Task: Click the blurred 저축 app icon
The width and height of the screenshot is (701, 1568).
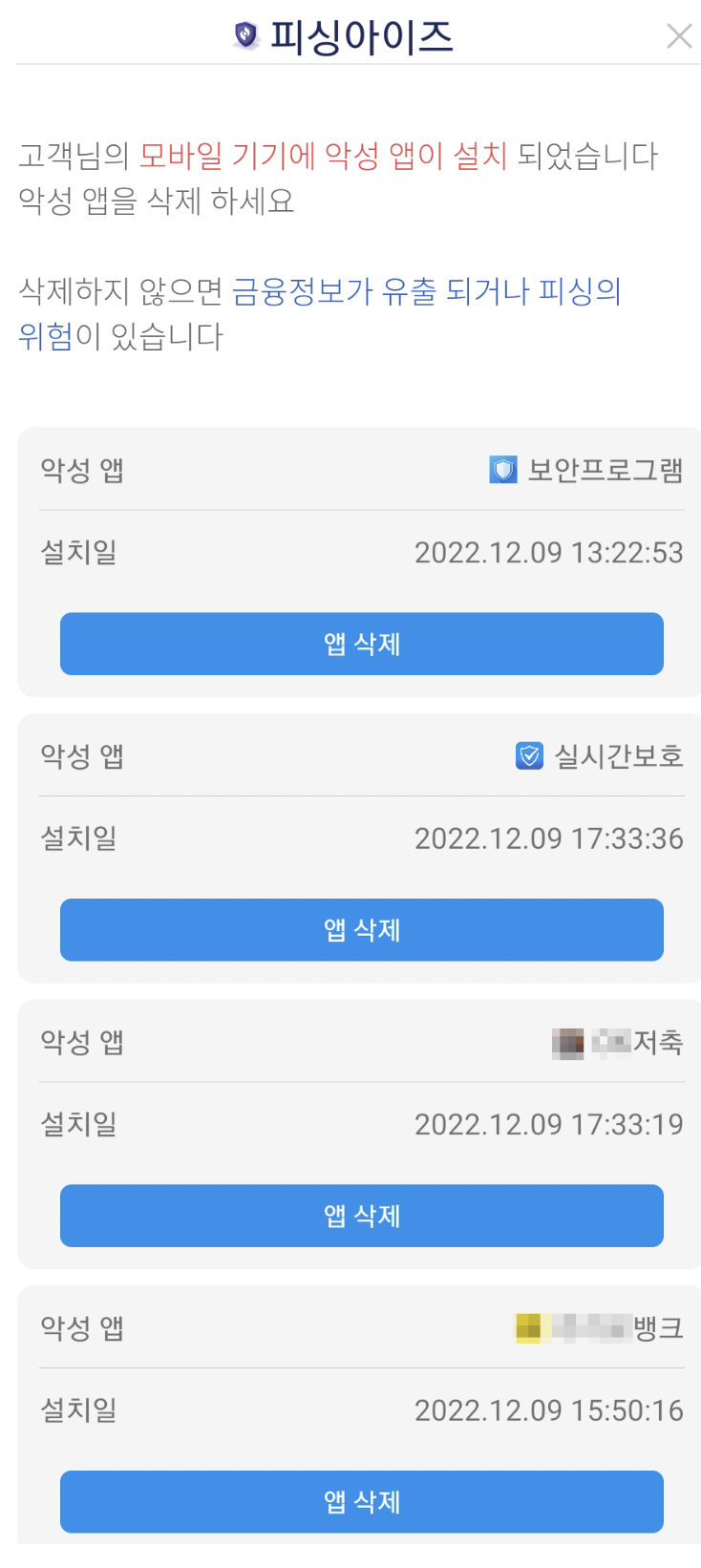Action: (x=570, y=1041)
